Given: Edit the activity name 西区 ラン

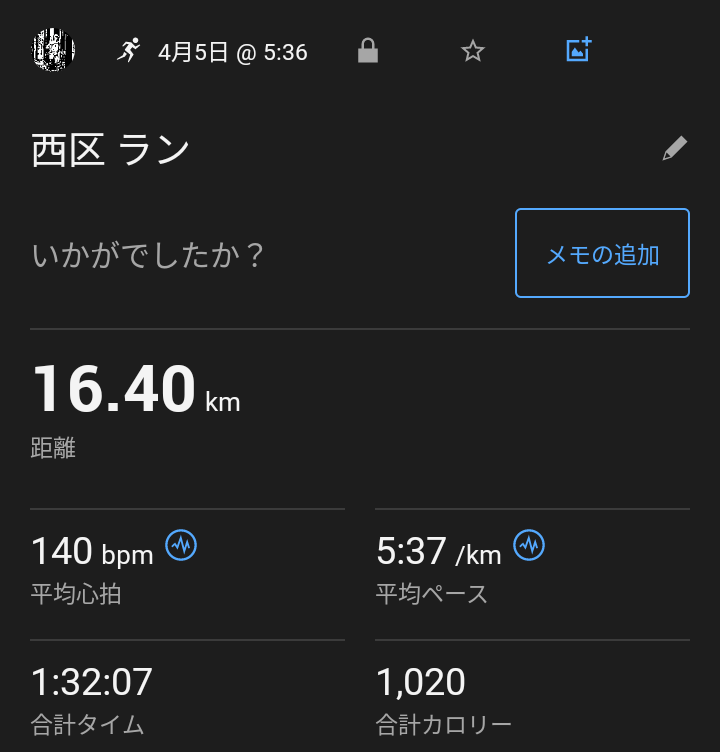Looking at the screenshot, I should 675,150.
